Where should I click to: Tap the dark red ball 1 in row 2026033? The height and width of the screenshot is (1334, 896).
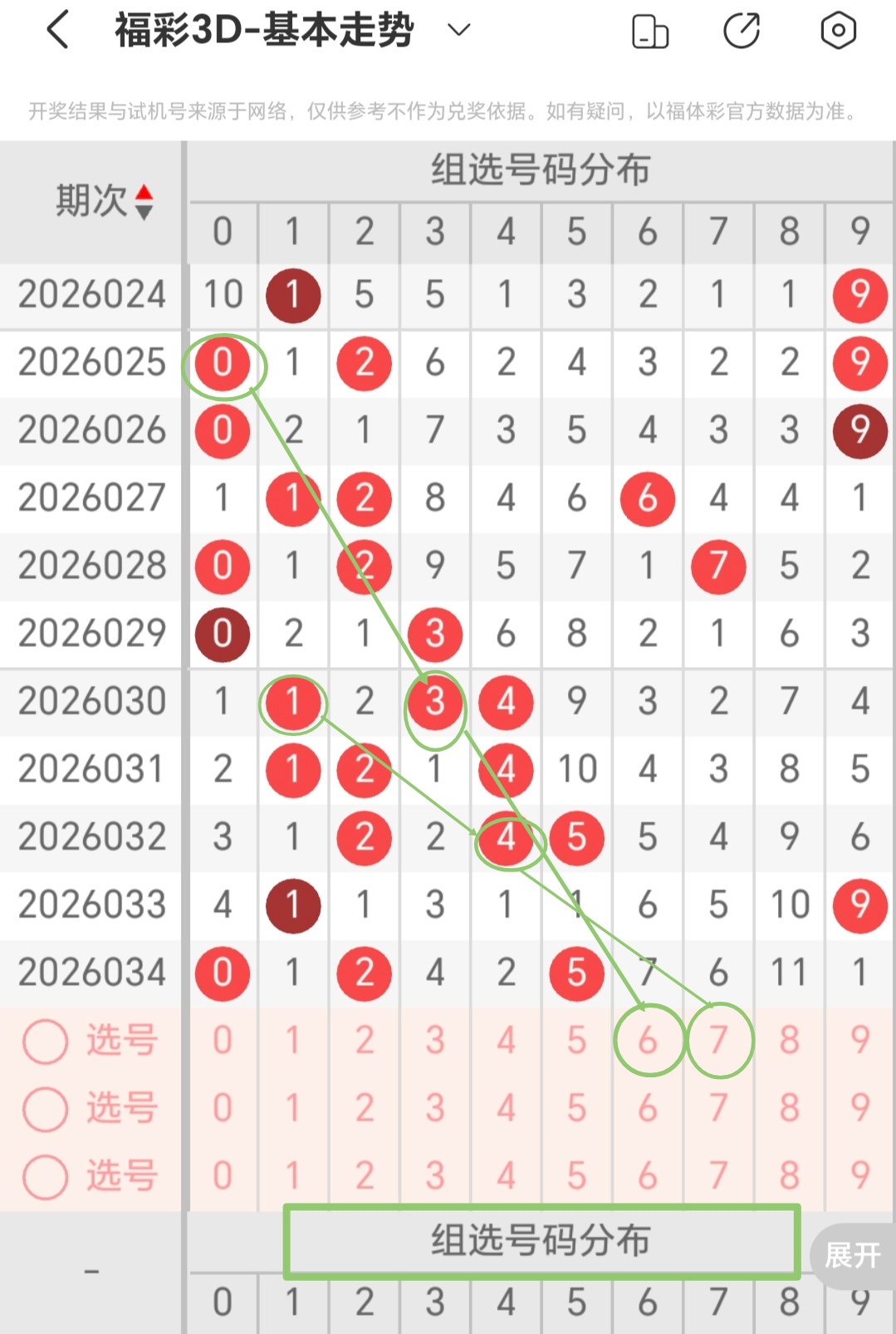292,905
